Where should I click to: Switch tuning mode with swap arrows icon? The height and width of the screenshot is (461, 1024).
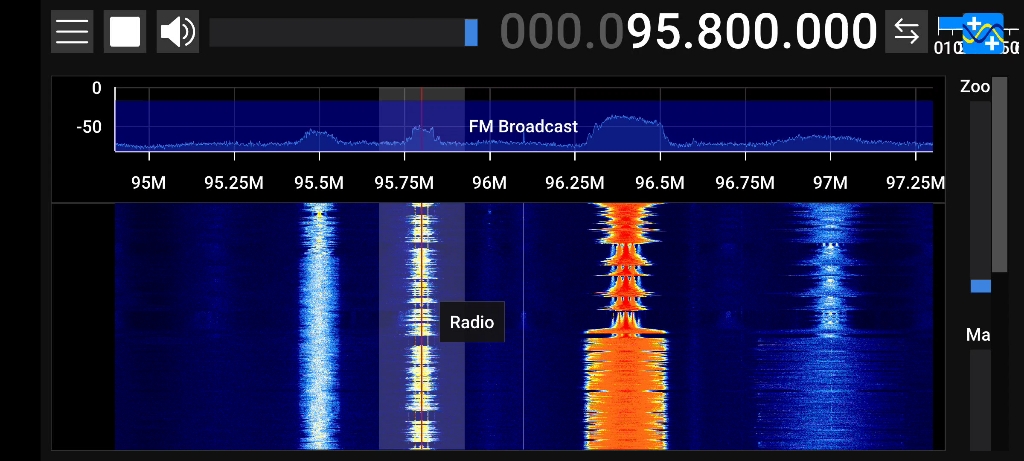[906, 32]
